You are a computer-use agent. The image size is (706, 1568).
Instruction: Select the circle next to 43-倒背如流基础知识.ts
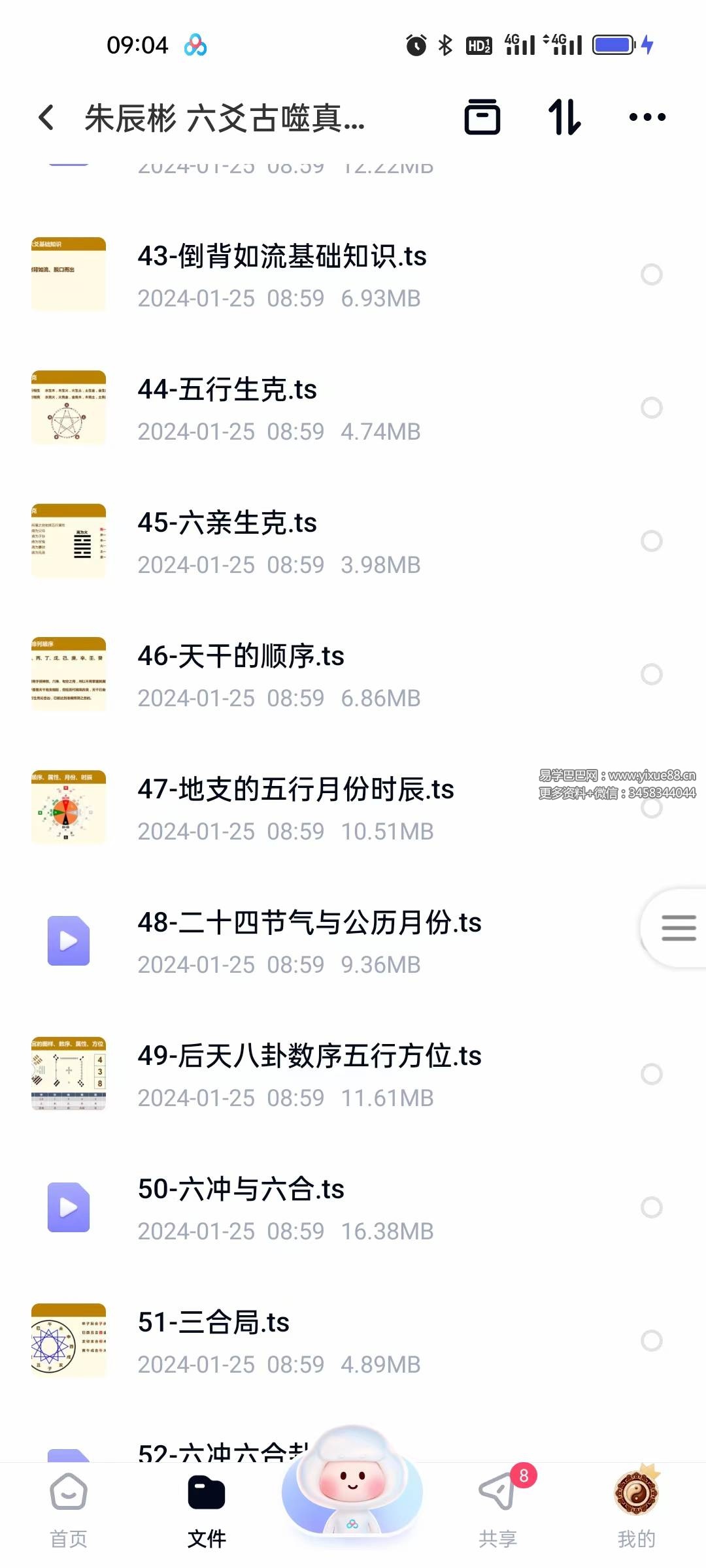pos(652,273)
